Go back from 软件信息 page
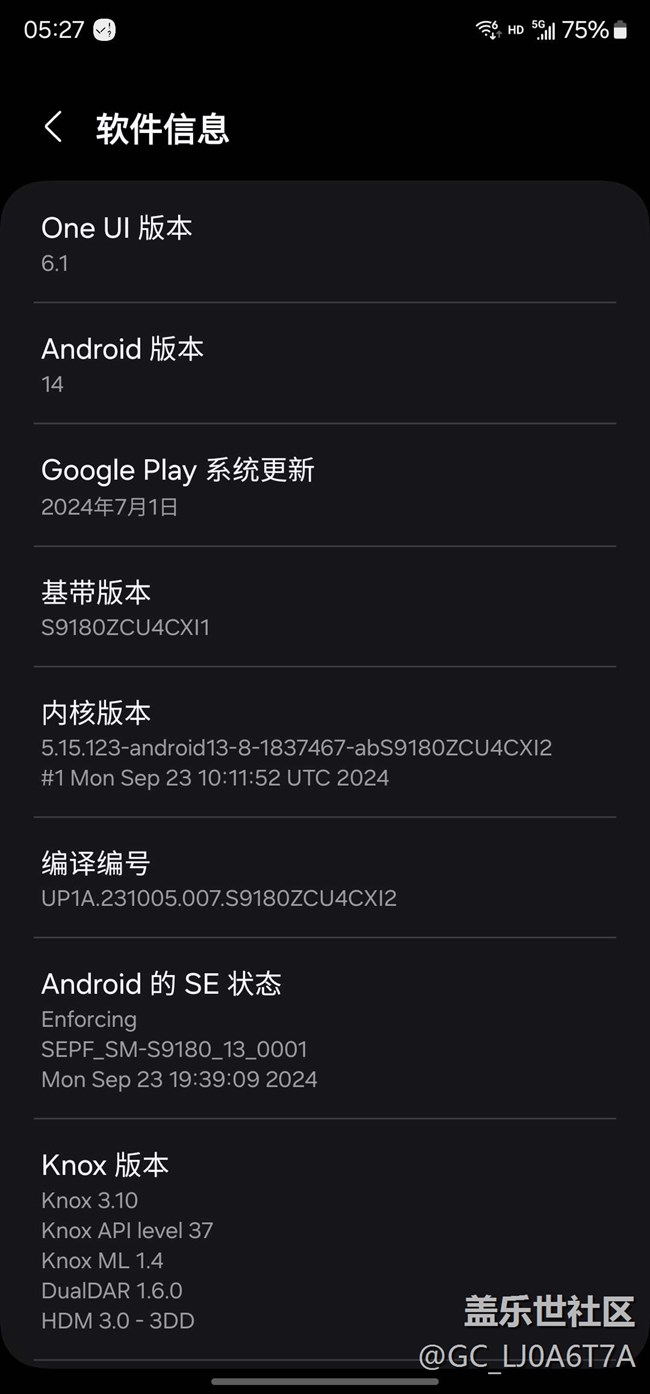This screenshot has height=1394, width=650. tap(54, 128)
